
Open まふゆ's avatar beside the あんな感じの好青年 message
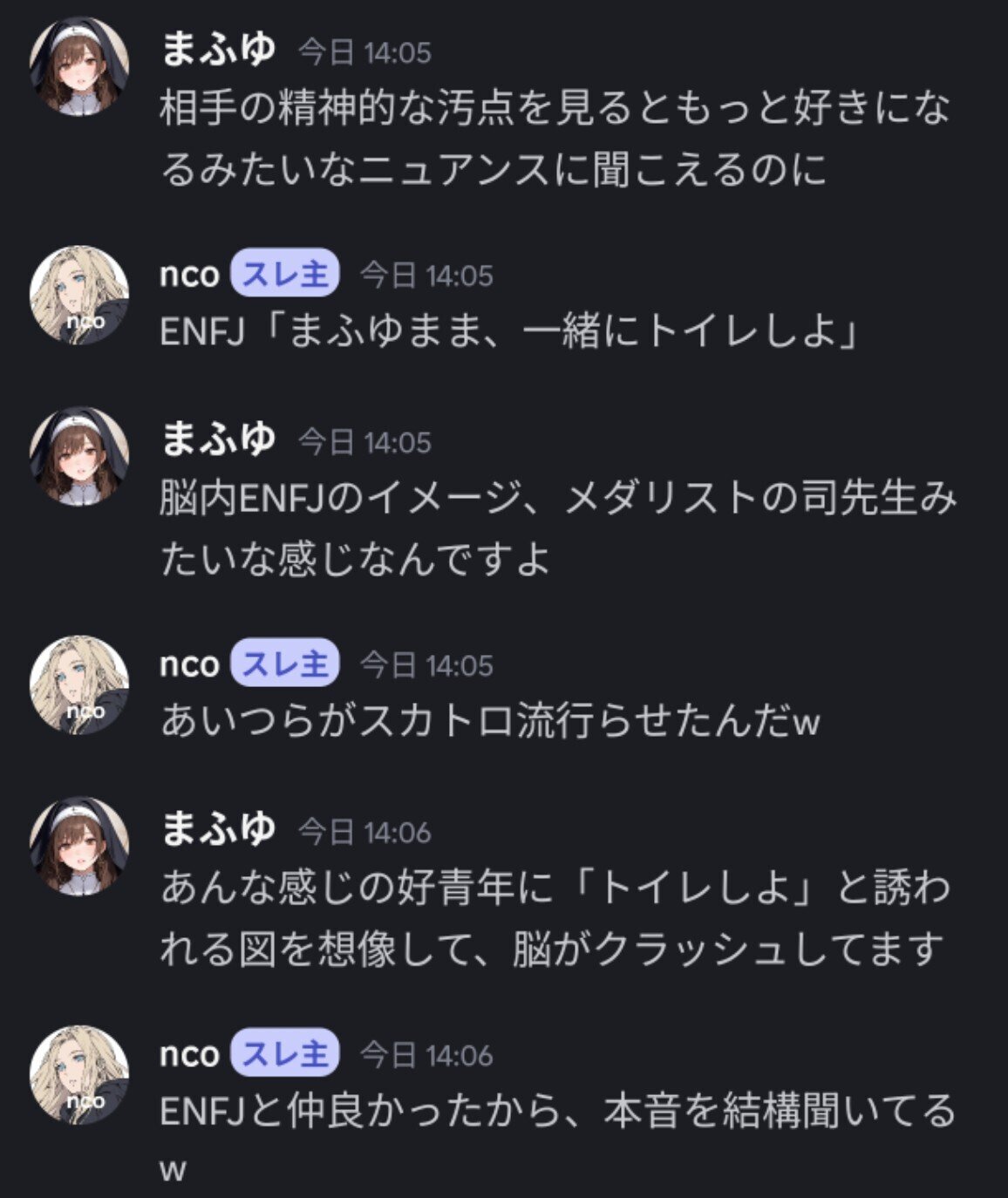click(79, 846)
